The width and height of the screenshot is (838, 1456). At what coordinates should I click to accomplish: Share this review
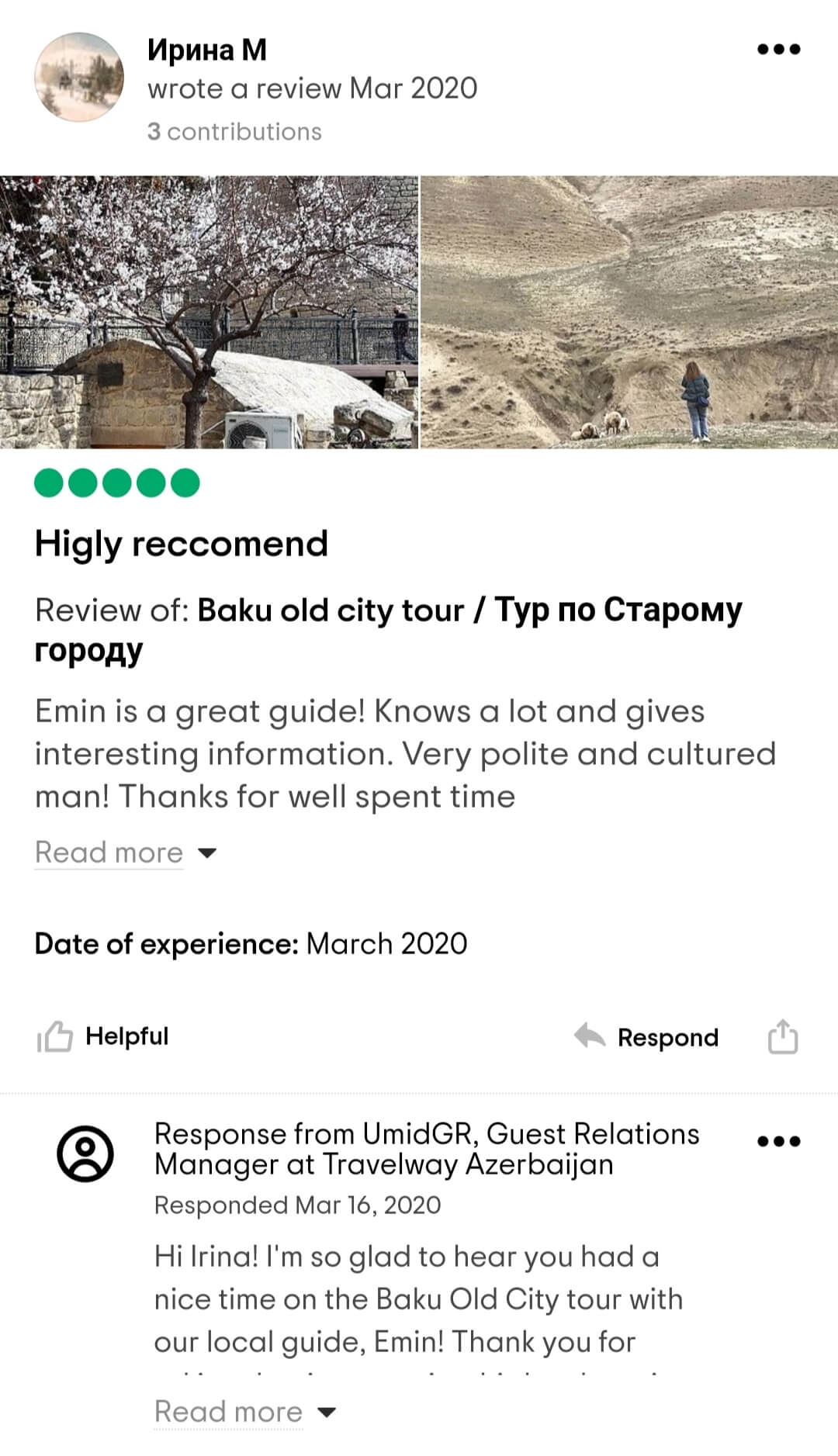782,1037
